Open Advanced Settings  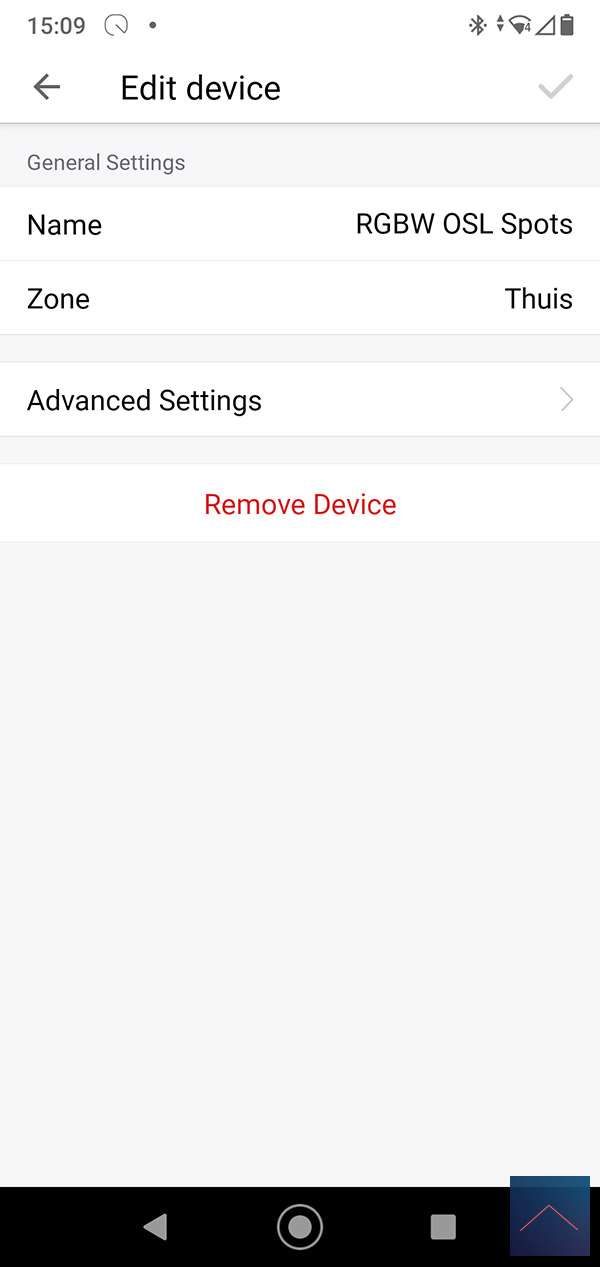point(300,400)
